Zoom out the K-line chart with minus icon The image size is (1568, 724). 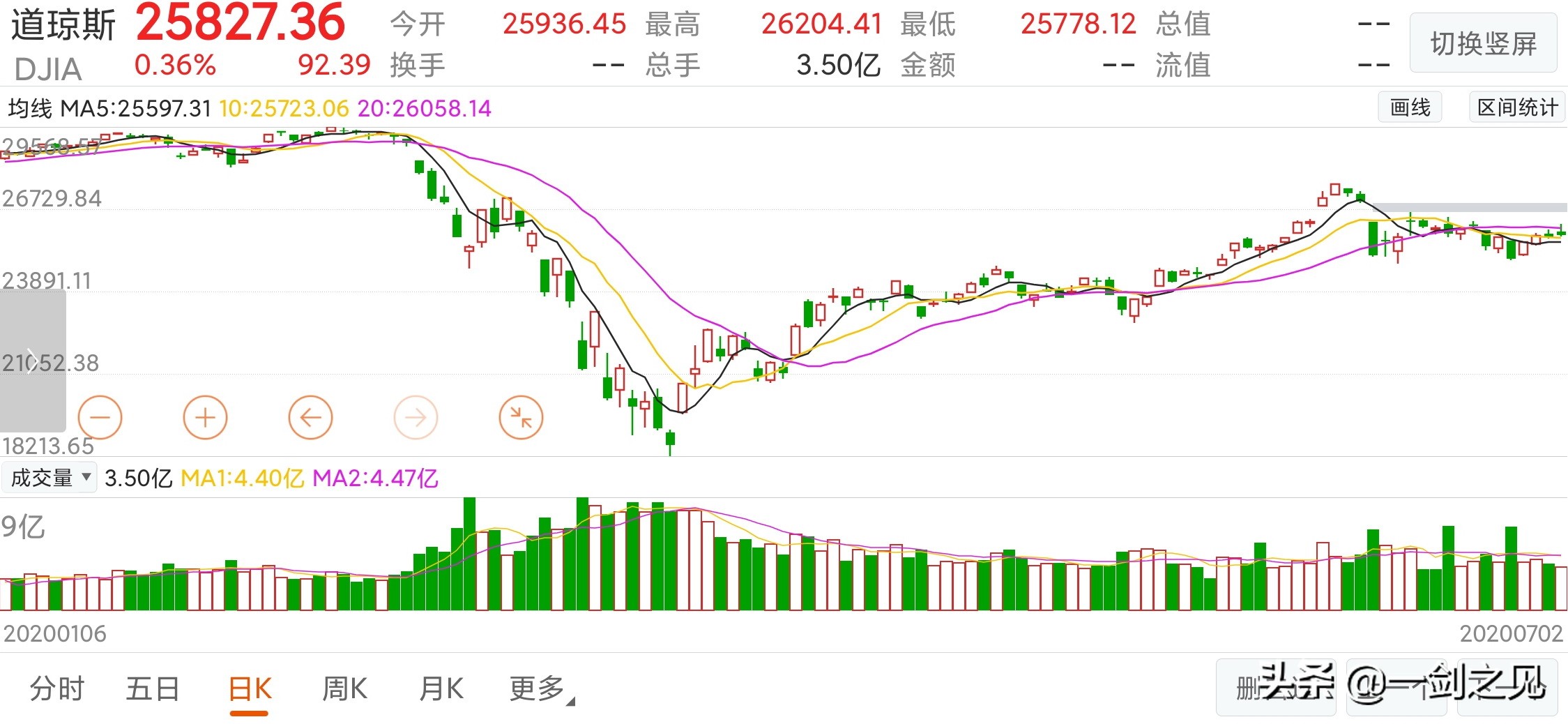100,417
